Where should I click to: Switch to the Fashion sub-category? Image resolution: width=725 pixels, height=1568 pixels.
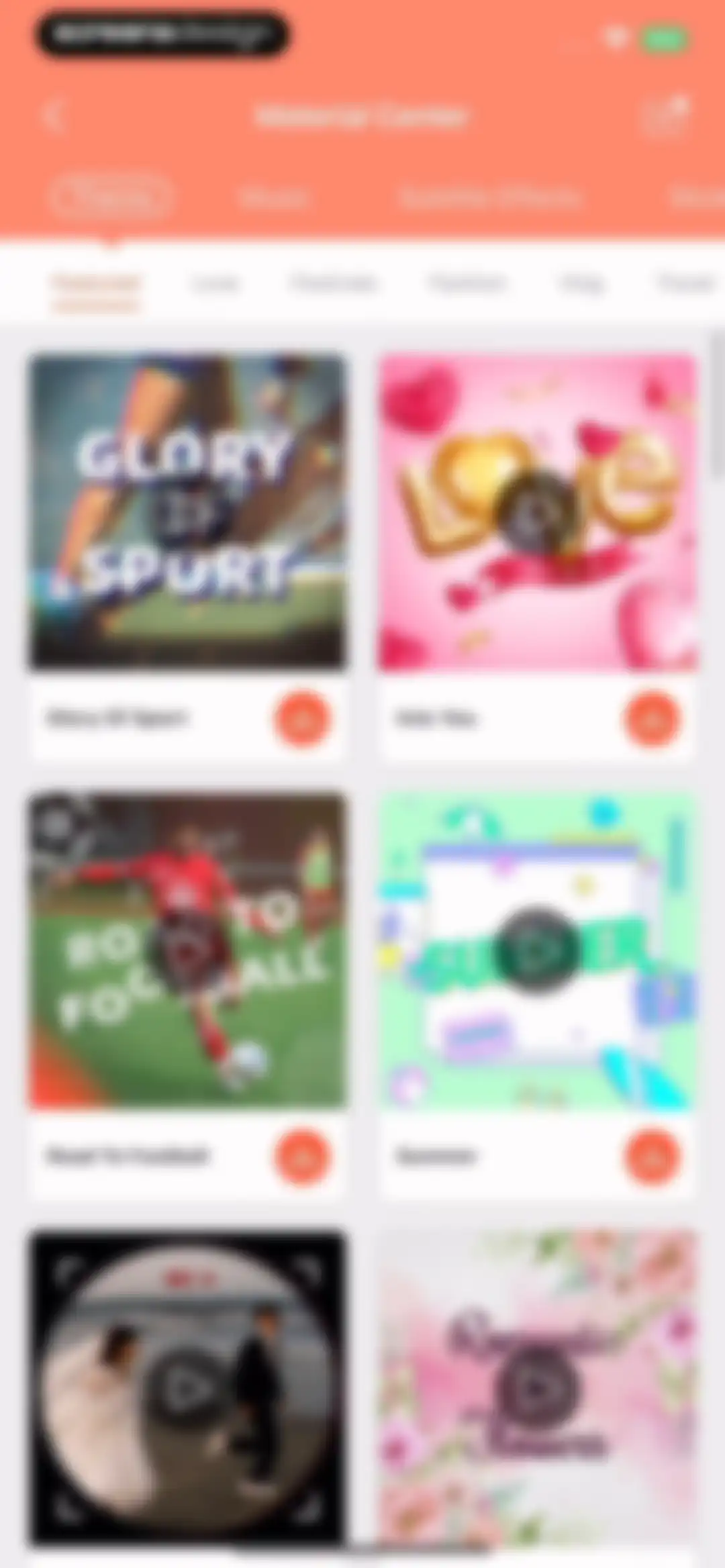pos(467,284)
